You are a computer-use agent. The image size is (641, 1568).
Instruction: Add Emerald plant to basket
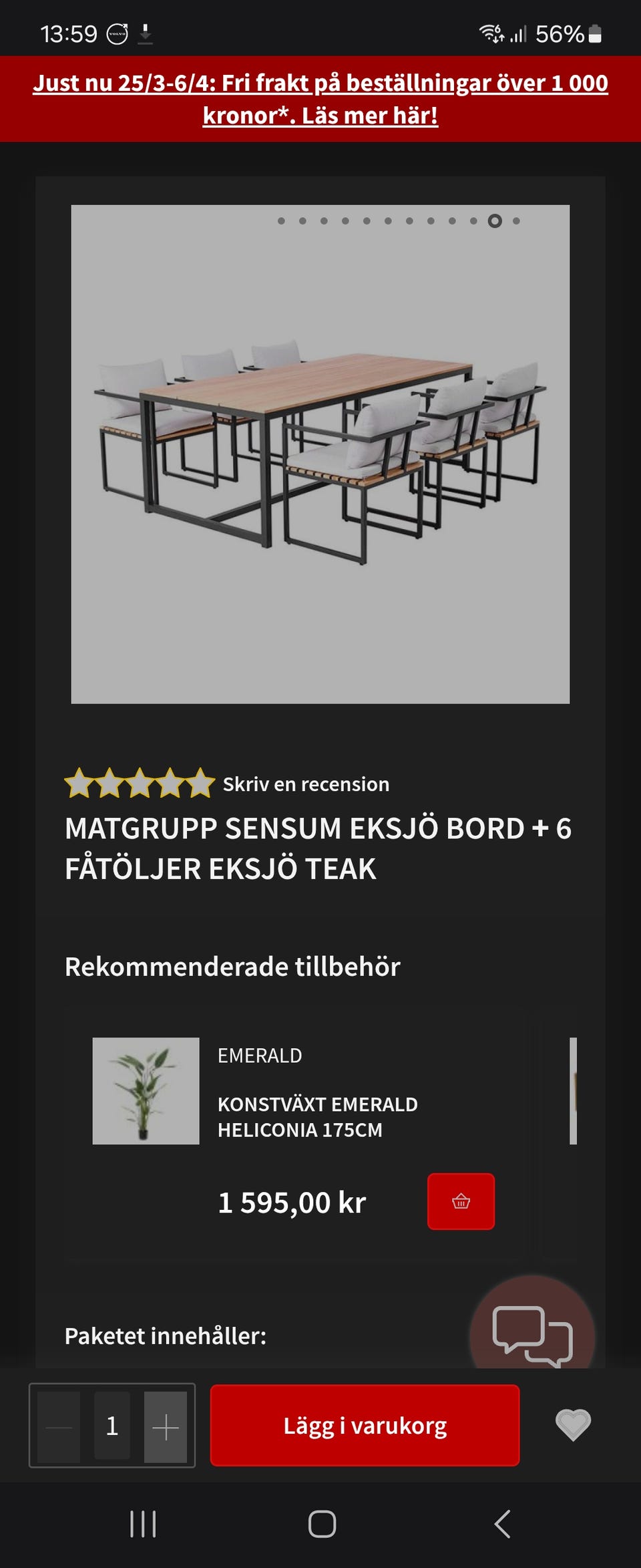point(461,1201)
